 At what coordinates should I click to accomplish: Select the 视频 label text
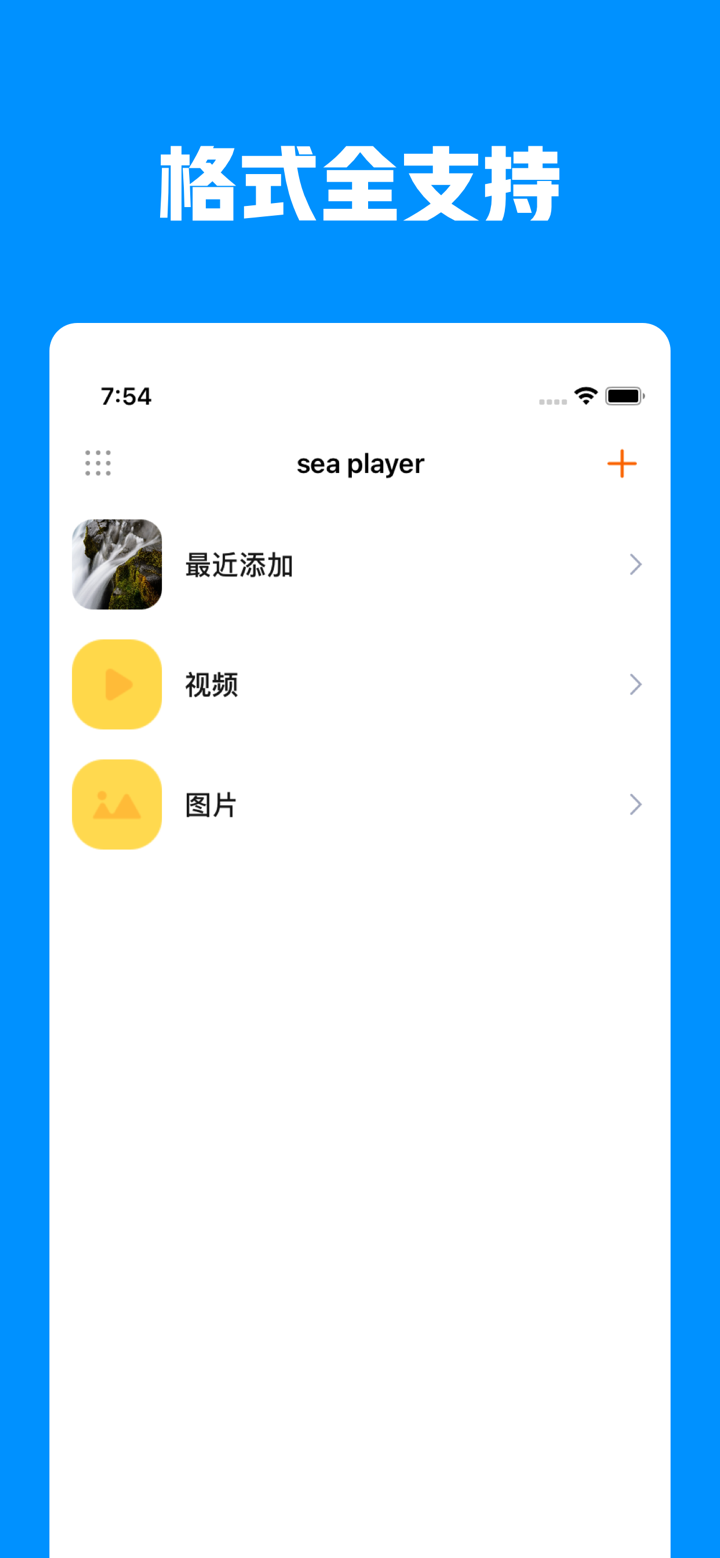pos(210,684)
